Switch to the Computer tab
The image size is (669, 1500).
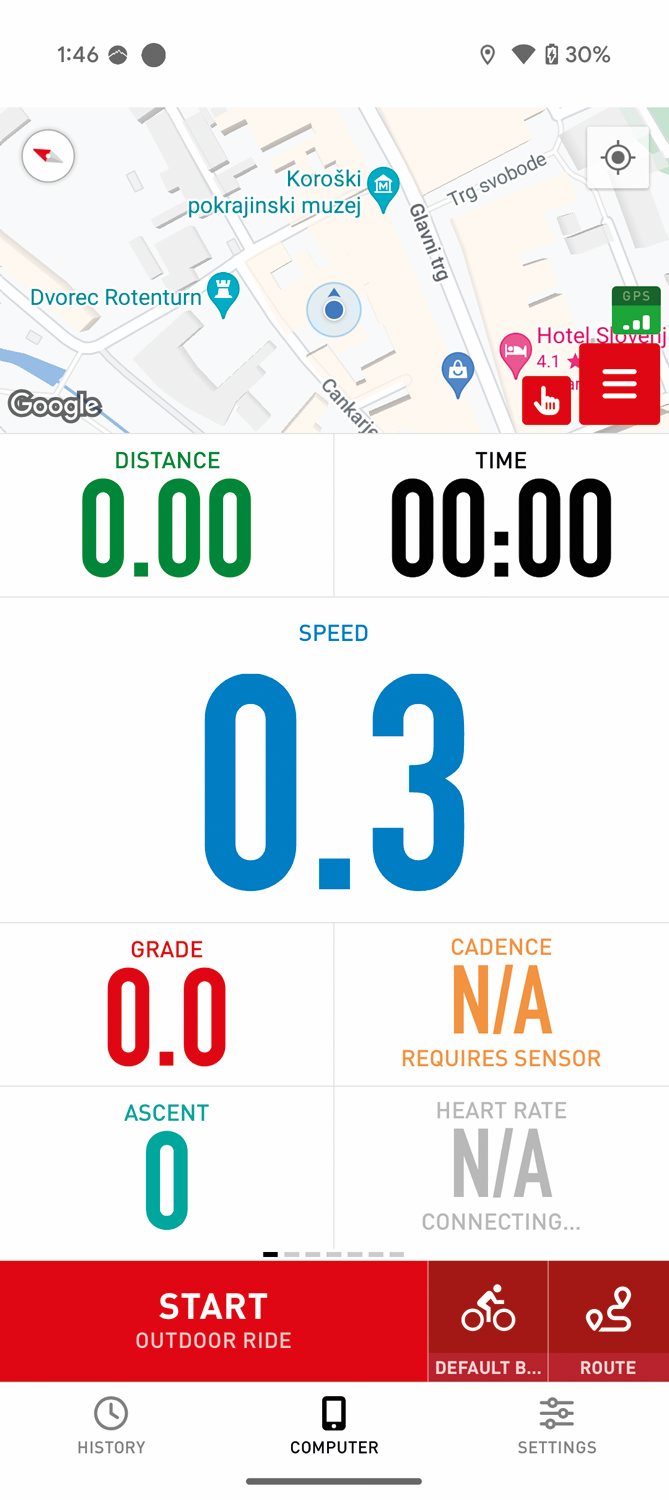[334, 1427]
